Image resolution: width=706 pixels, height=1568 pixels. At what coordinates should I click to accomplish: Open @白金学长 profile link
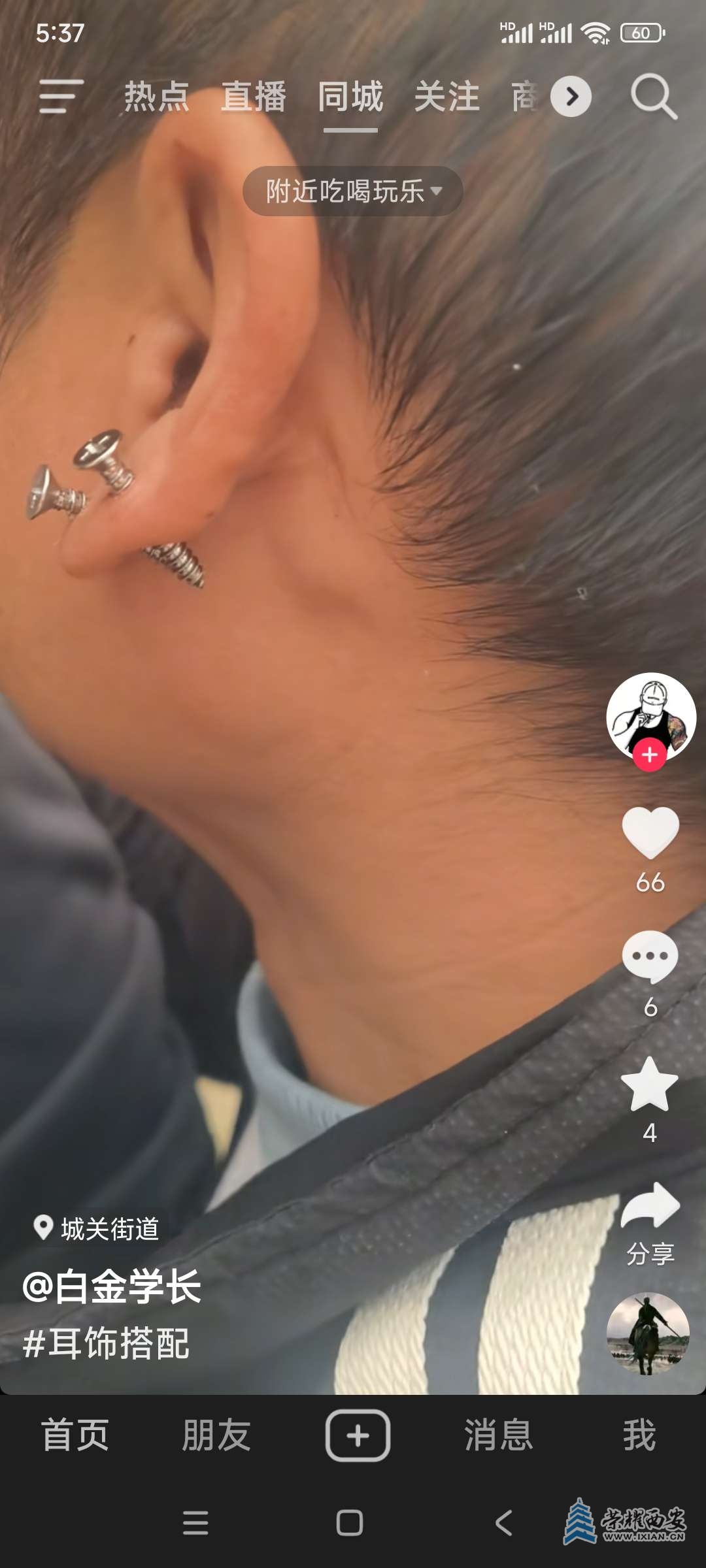click(112, 1287)
